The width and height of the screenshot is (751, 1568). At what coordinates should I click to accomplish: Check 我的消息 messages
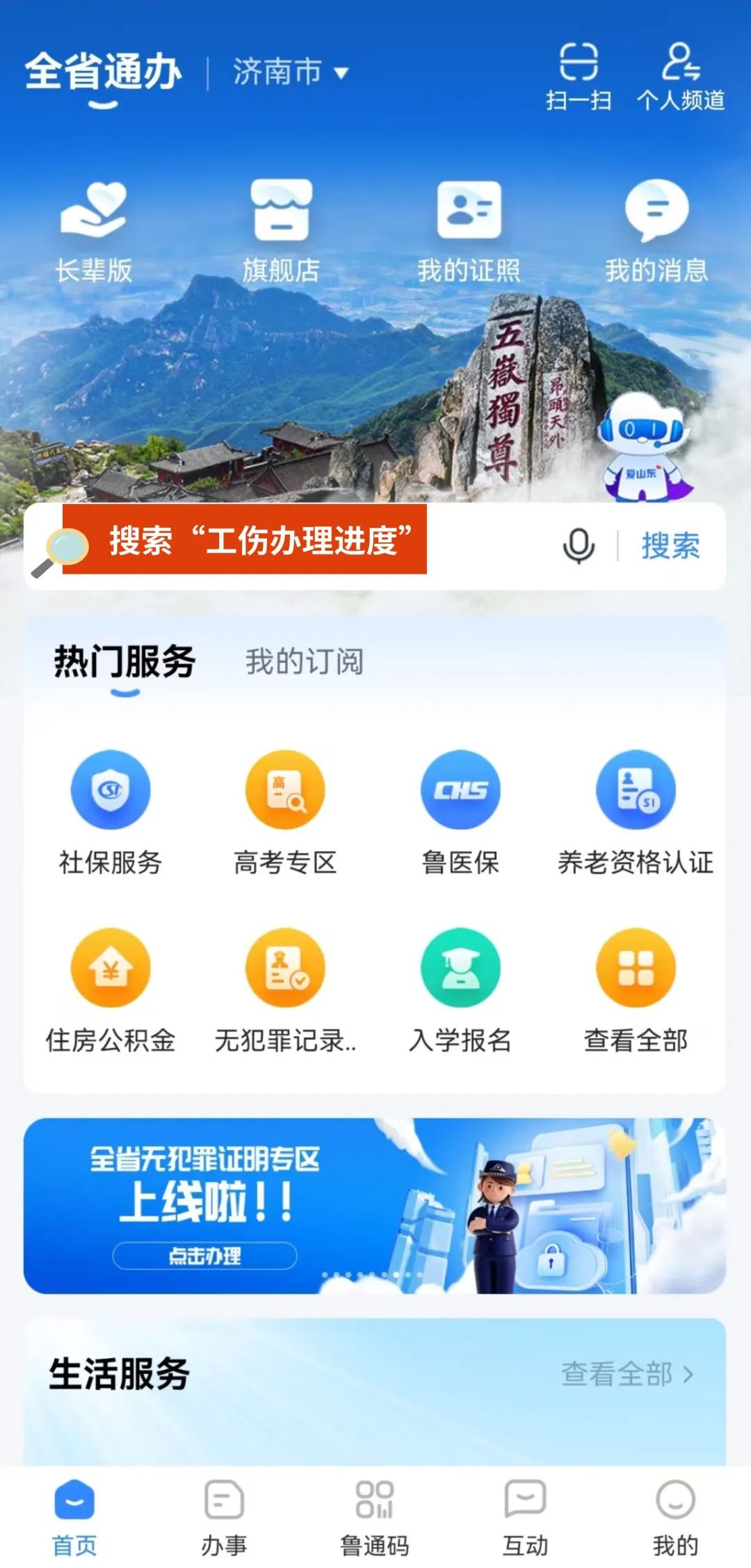(x=656, y=230)
